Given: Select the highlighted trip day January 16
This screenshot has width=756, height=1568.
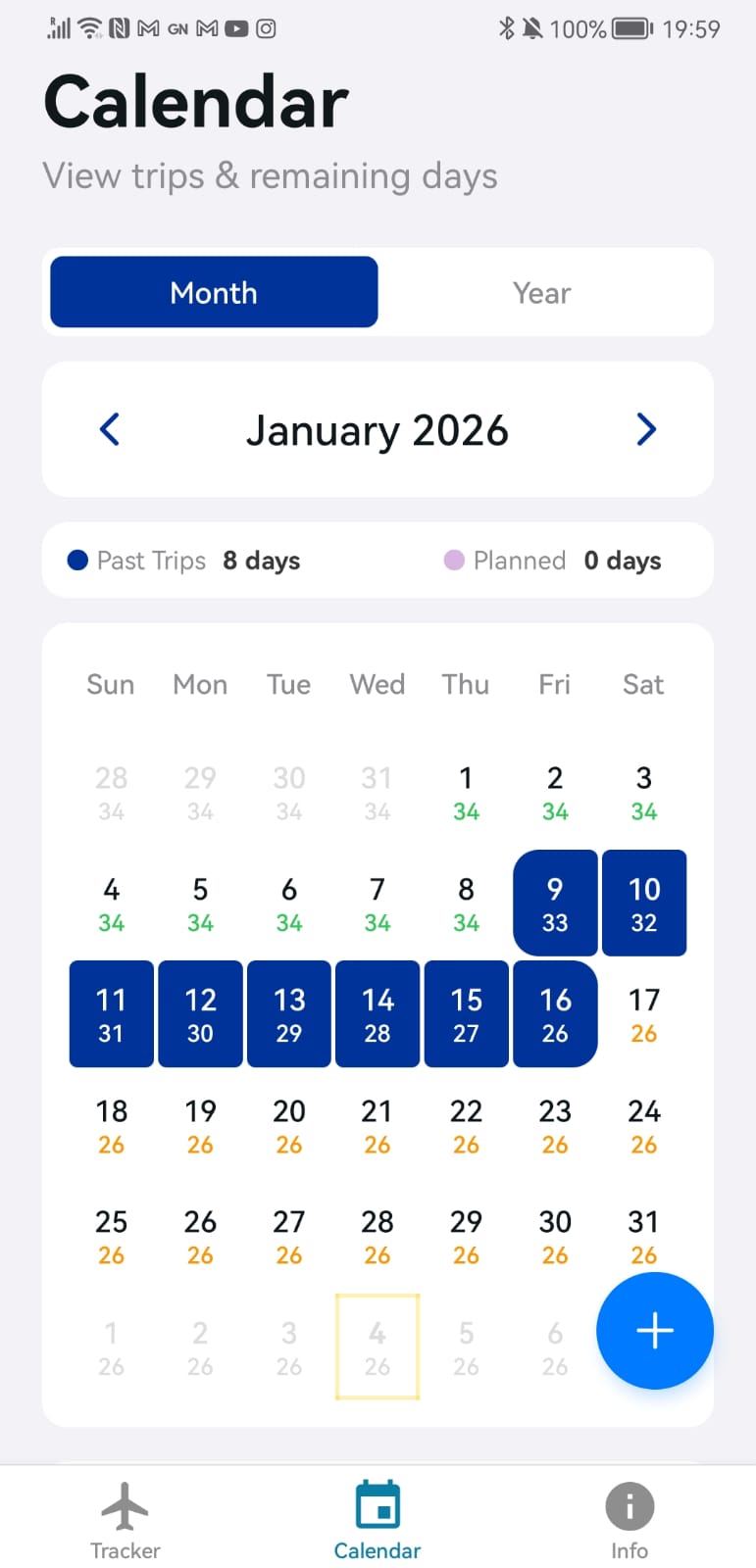Looking at the screenshot, I should point(555,1013).
